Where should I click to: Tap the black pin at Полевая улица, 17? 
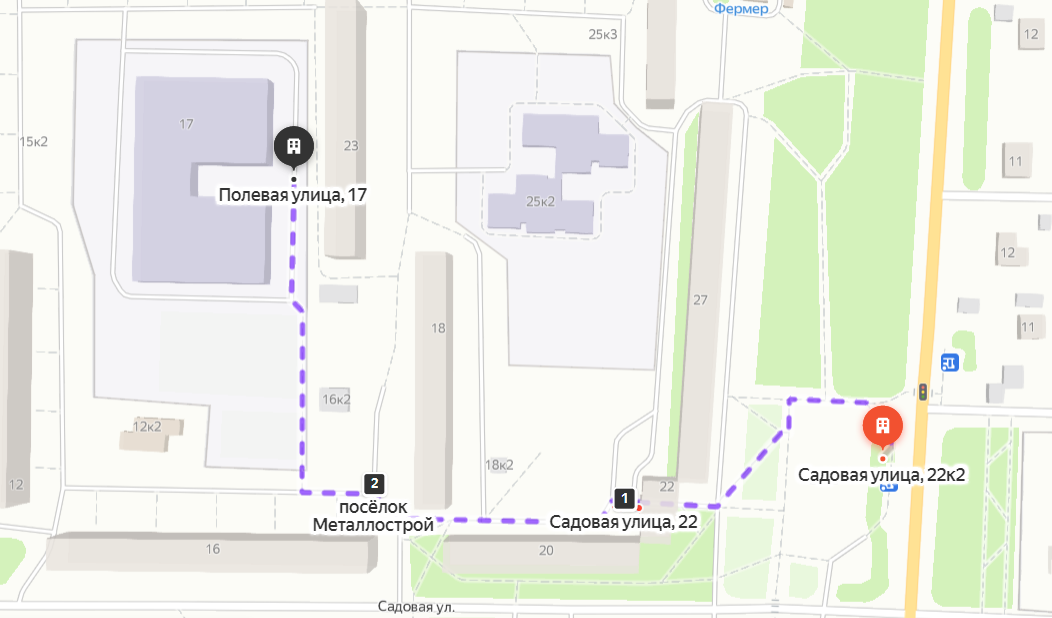click(294, 147)
